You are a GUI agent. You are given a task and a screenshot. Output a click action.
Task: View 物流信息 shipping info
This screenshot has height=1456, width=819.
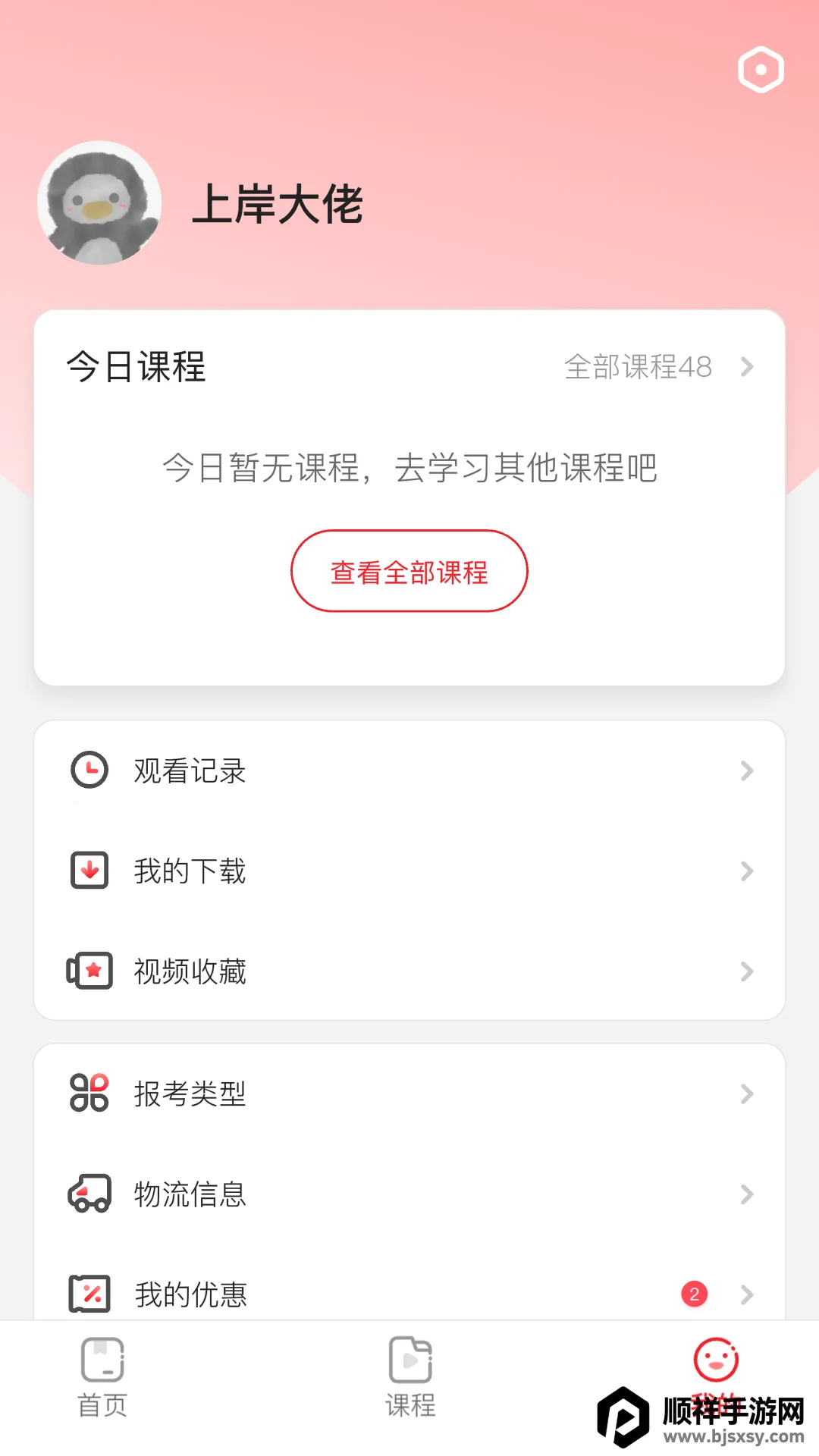coord(409,1194)
